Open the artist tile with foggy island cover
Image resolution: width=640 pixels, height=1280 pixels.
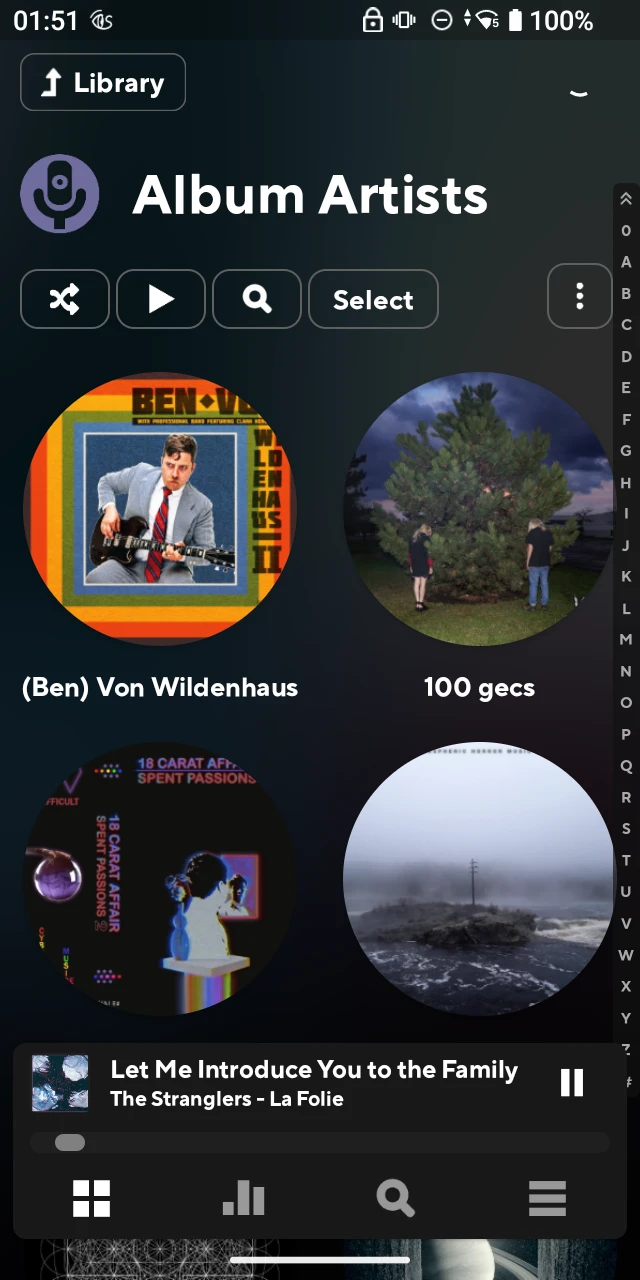coord(479,878)
